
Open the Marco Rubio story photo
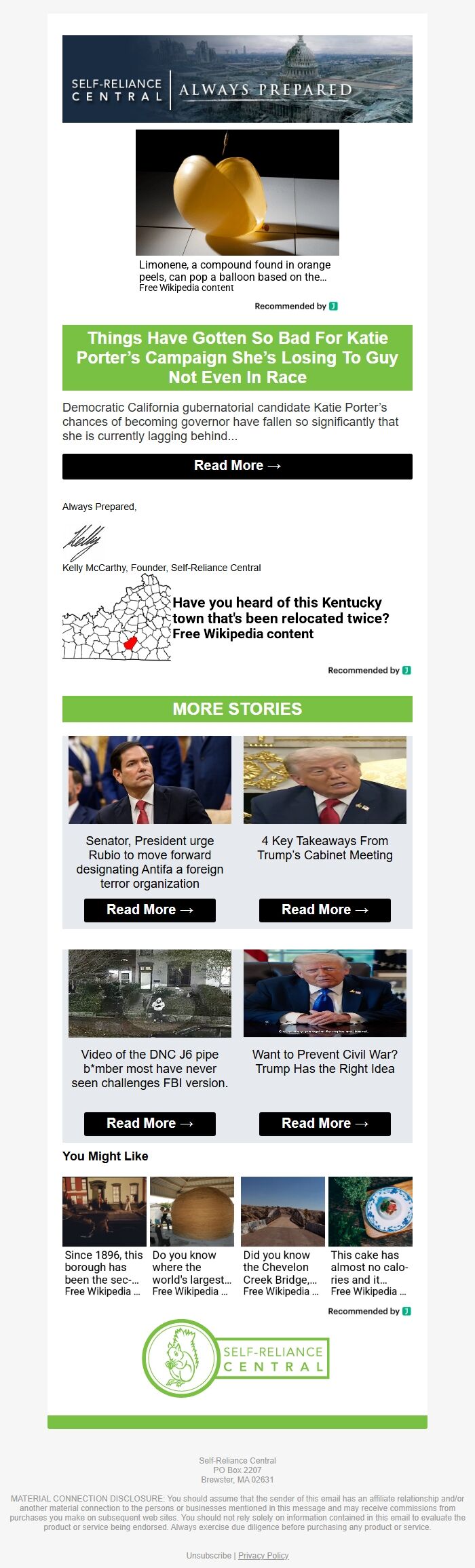pyautogui.click(x=149, y=780)
